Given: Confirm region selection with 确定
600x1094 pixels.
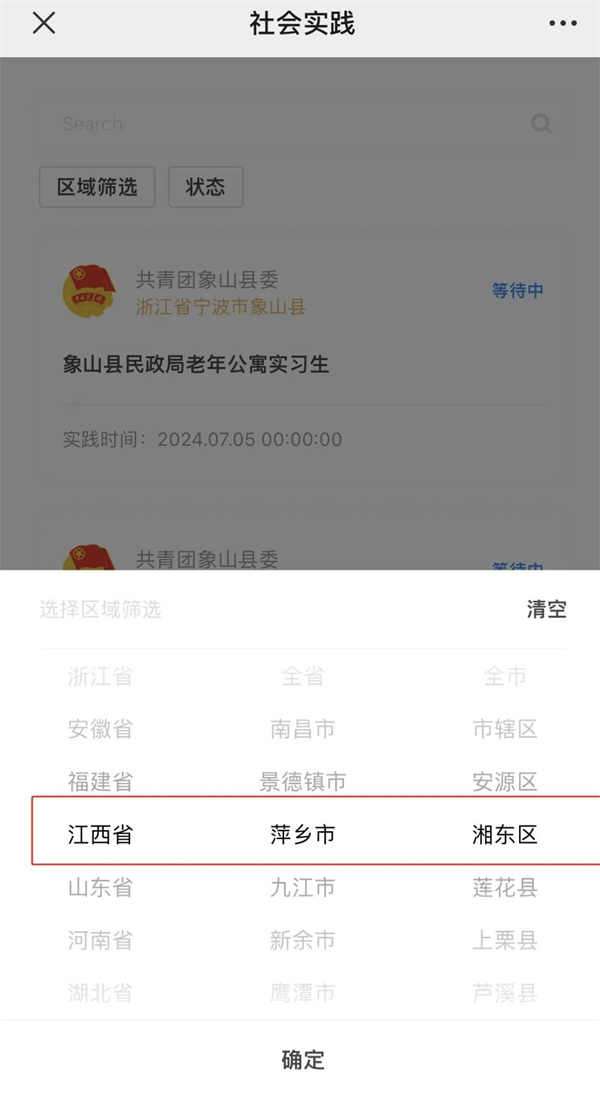Looking at the screenshot, I should [302, 1059].
